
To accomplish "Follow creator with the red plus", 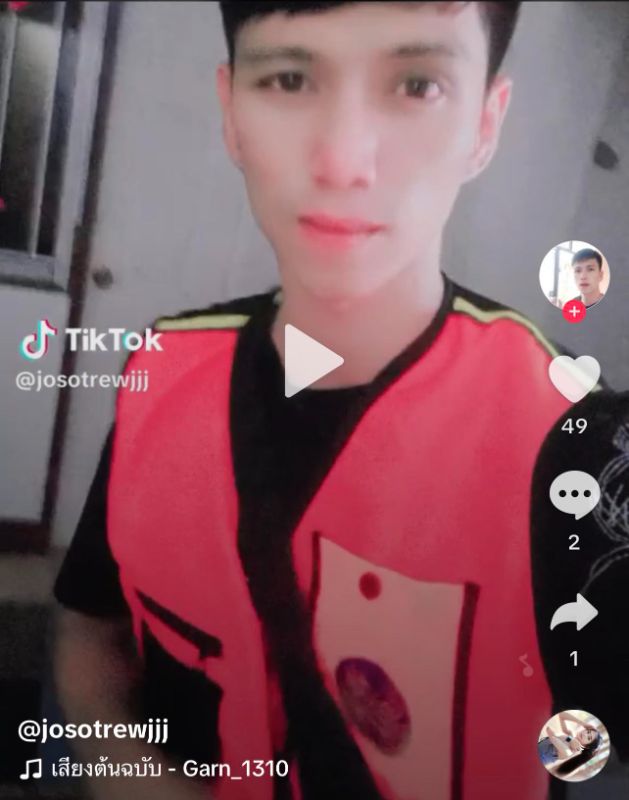I will click(574, 311).
